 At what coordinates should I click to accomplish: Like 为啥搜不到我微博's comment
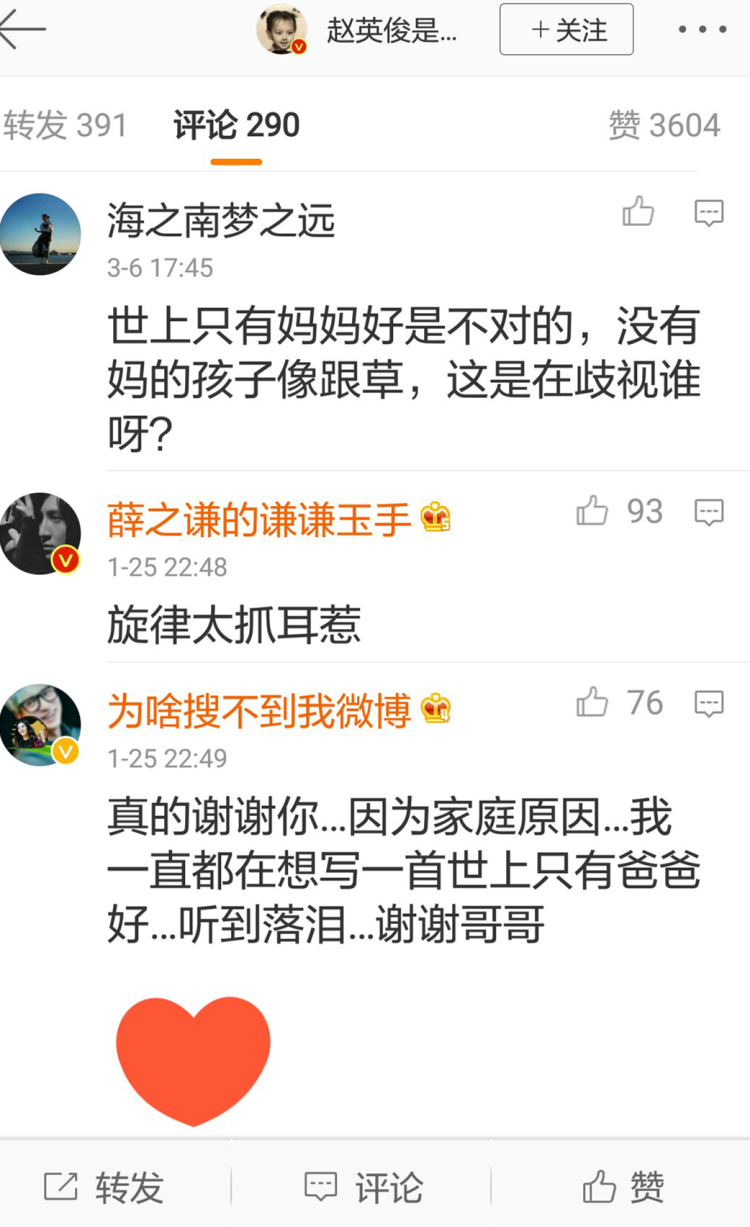coord(592,703)
